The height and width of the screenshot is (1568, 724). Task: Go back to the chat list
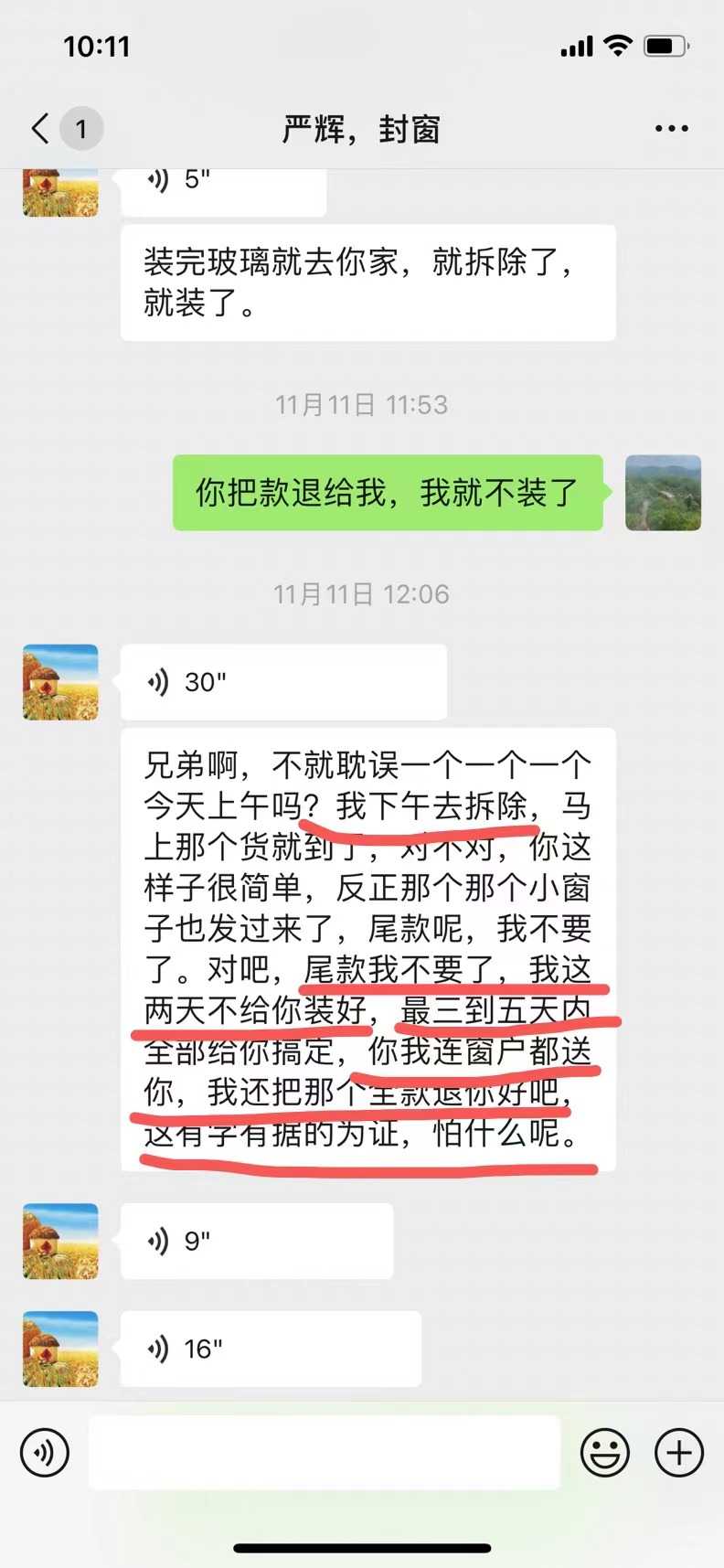point(41,129)
